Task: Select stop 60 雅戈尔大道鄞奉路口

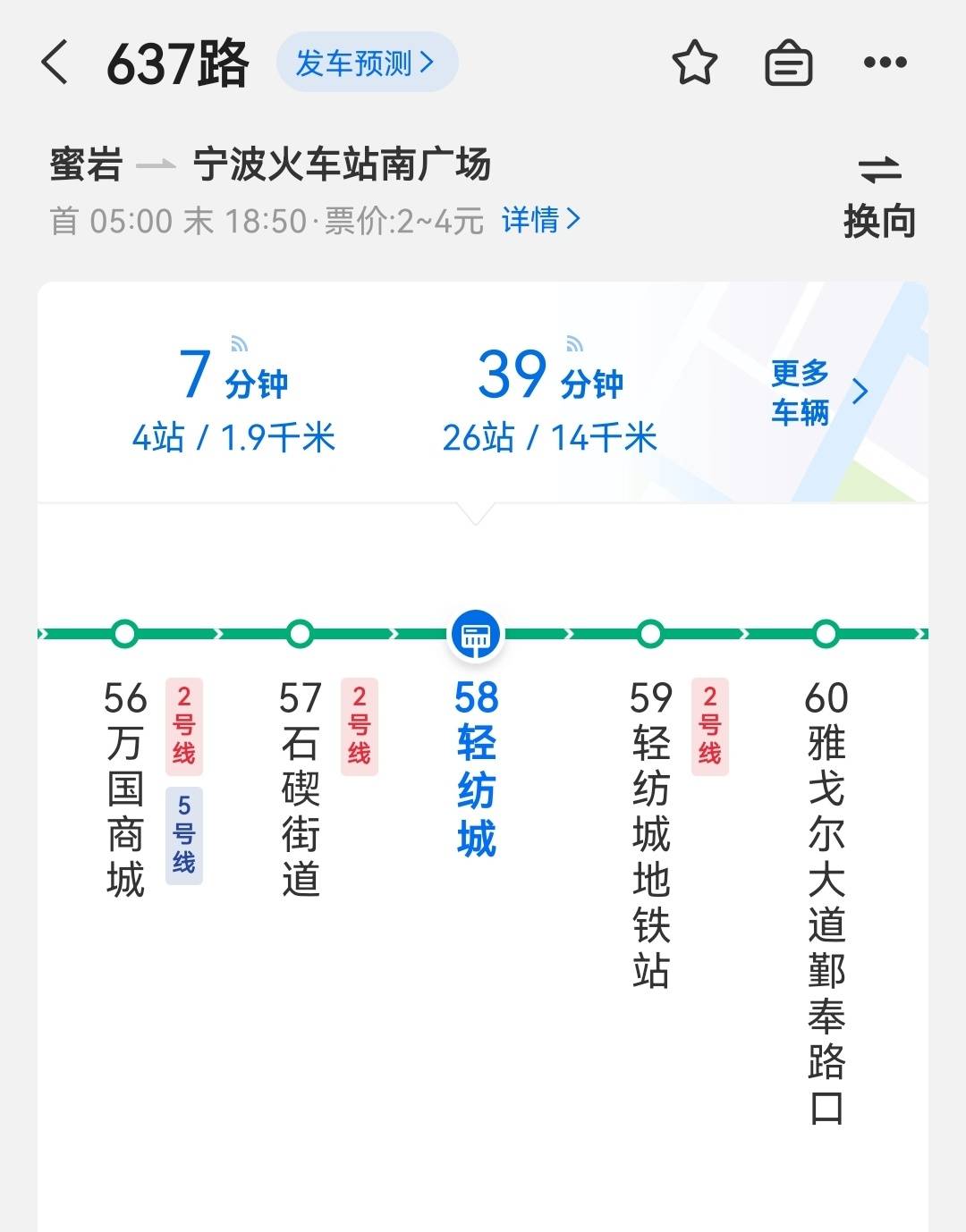Action: click(x=826, y=894)
